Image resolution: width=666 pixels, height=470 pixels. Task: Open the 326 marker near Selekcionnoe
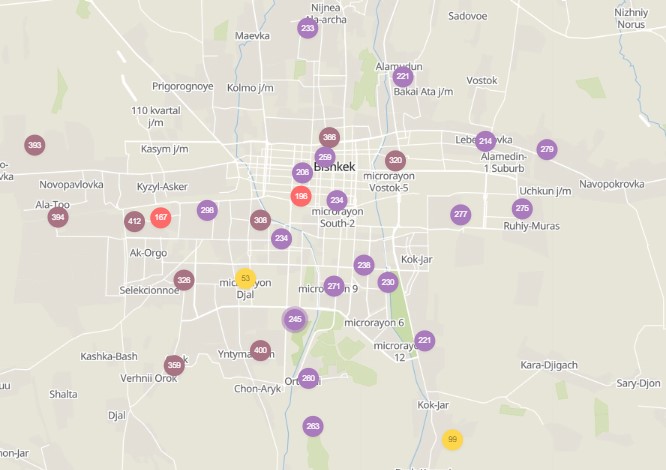click(183, 280)
